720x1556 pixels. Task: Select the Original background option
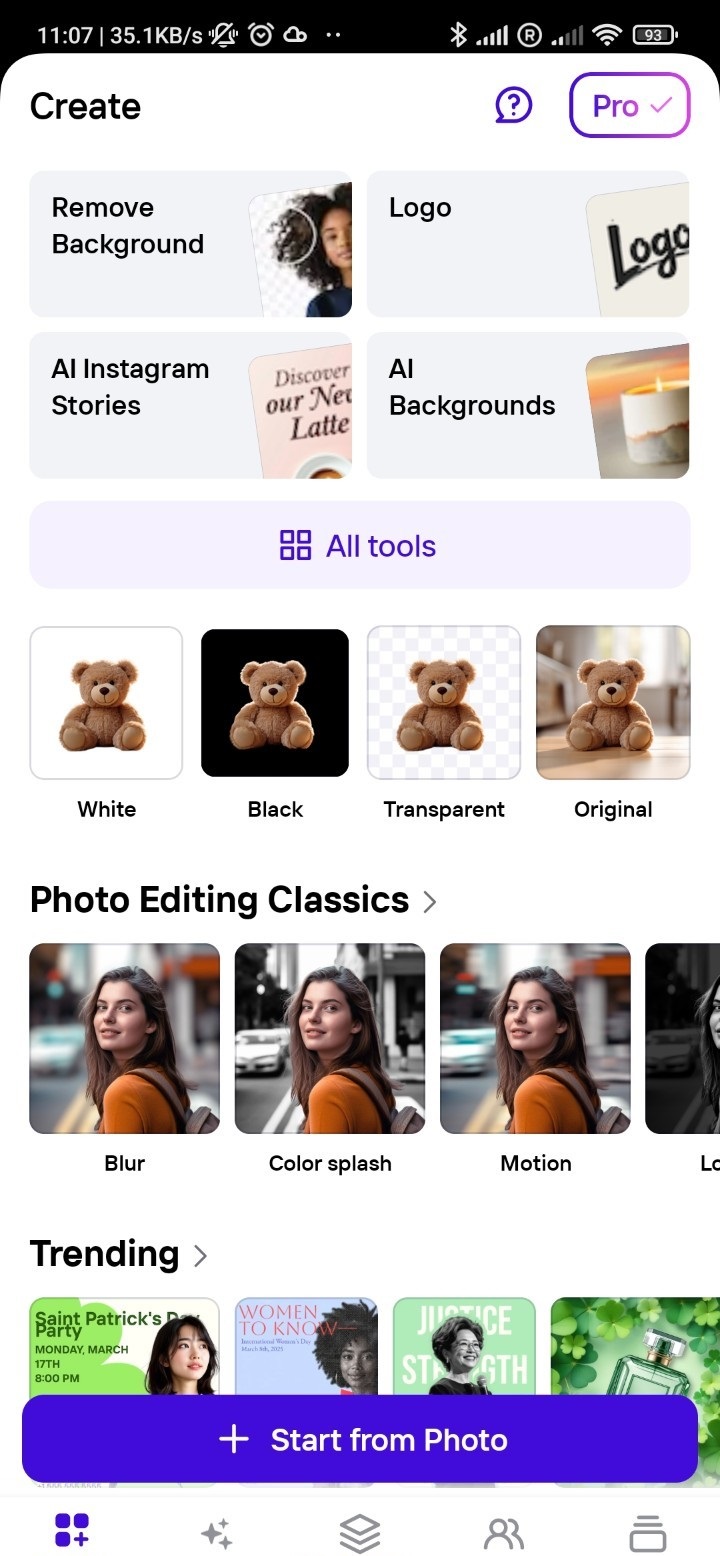pyautogui.click(x=613, y=703)
